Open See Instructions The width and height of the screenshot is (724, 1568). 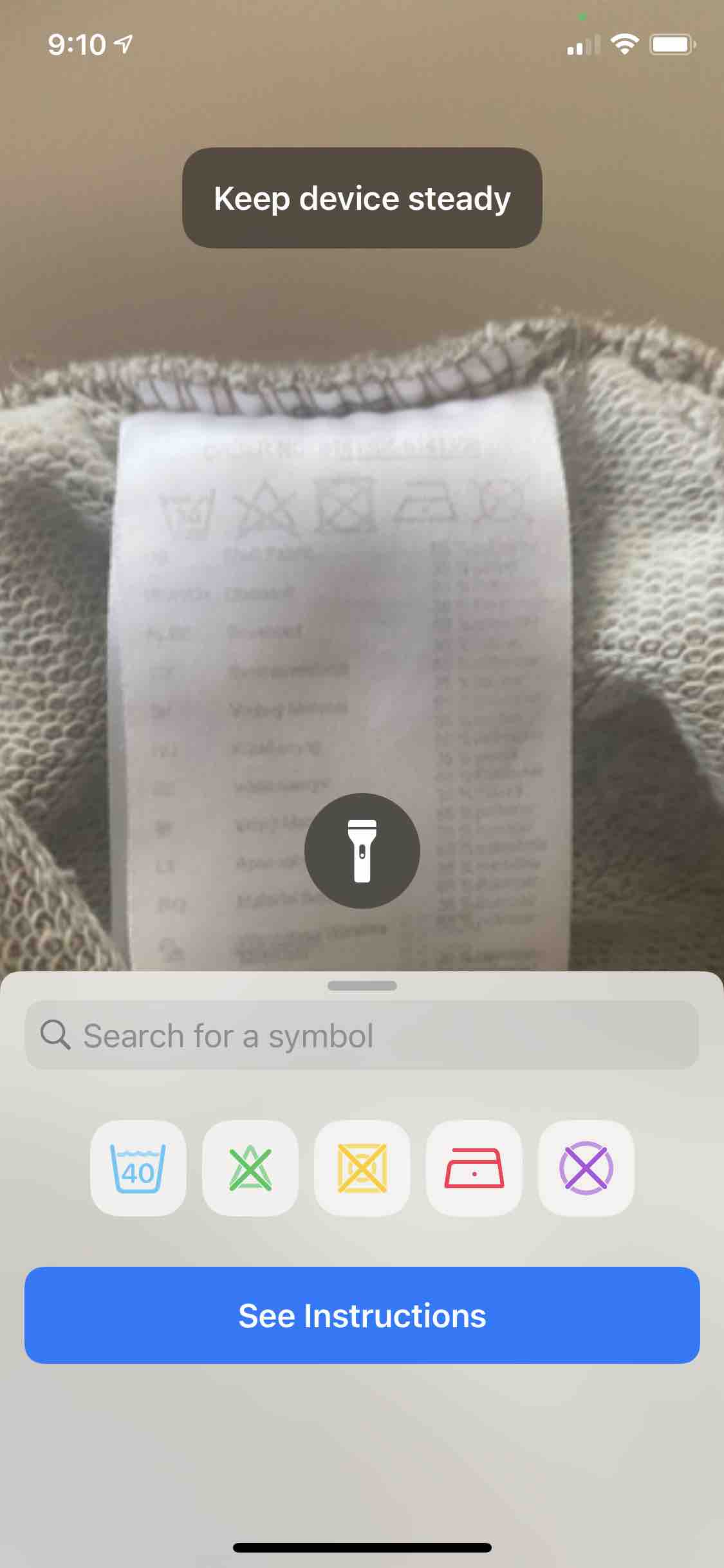[362, 1315]
